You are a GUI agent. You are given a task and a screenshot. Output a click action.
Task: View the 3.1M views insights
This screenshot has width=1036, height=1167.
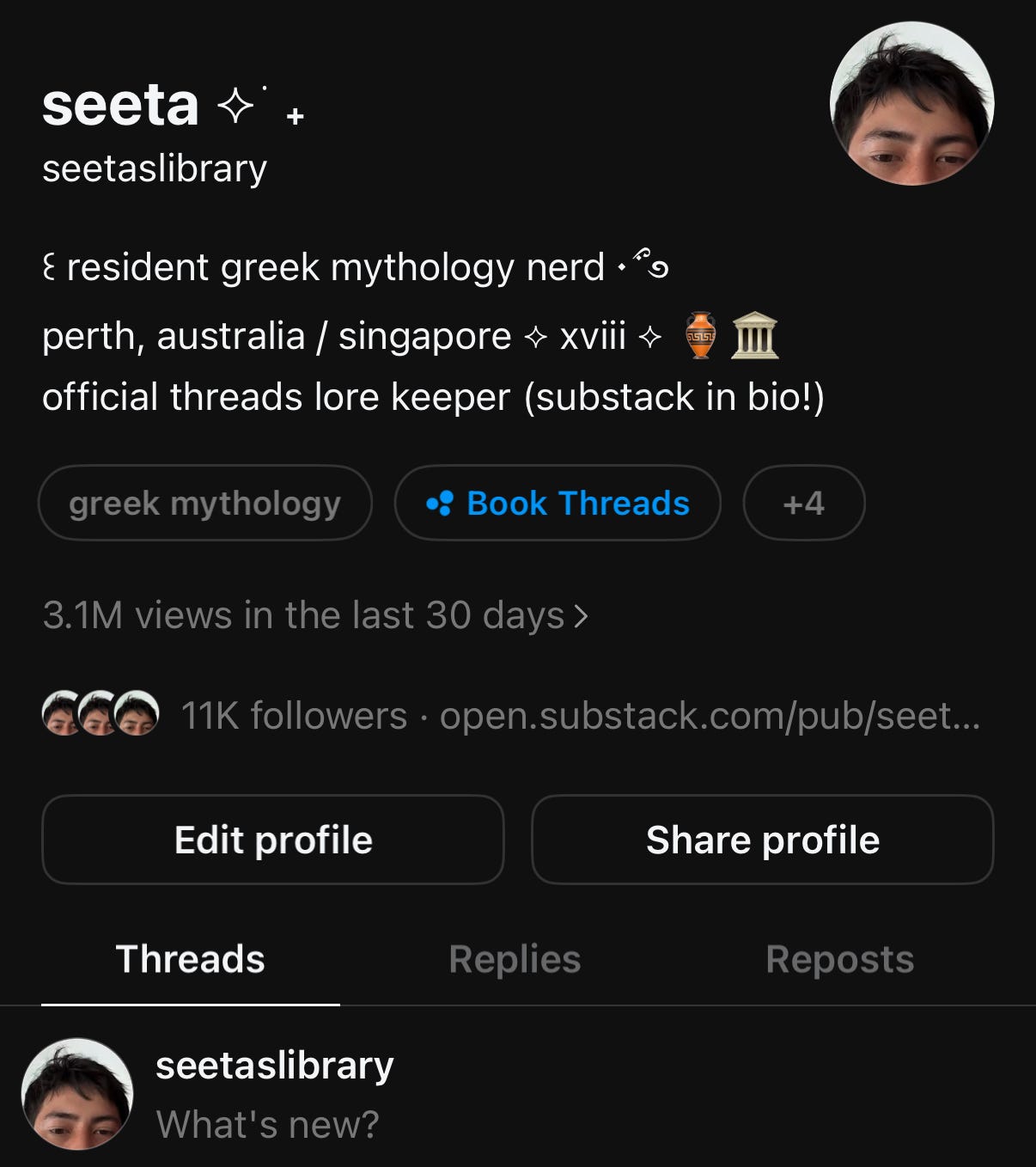315,615
